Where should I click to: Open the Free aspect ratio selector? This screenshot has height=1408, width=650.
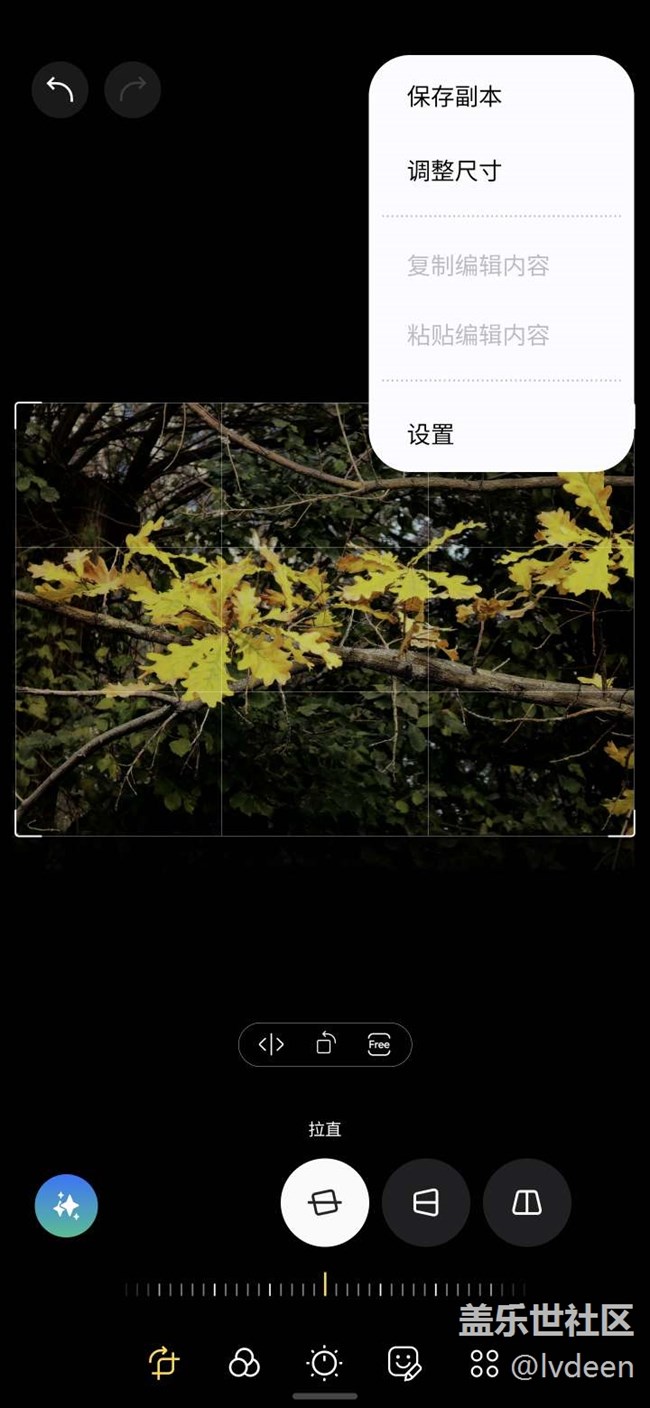pyautogui.click(x=379, y=1045)
